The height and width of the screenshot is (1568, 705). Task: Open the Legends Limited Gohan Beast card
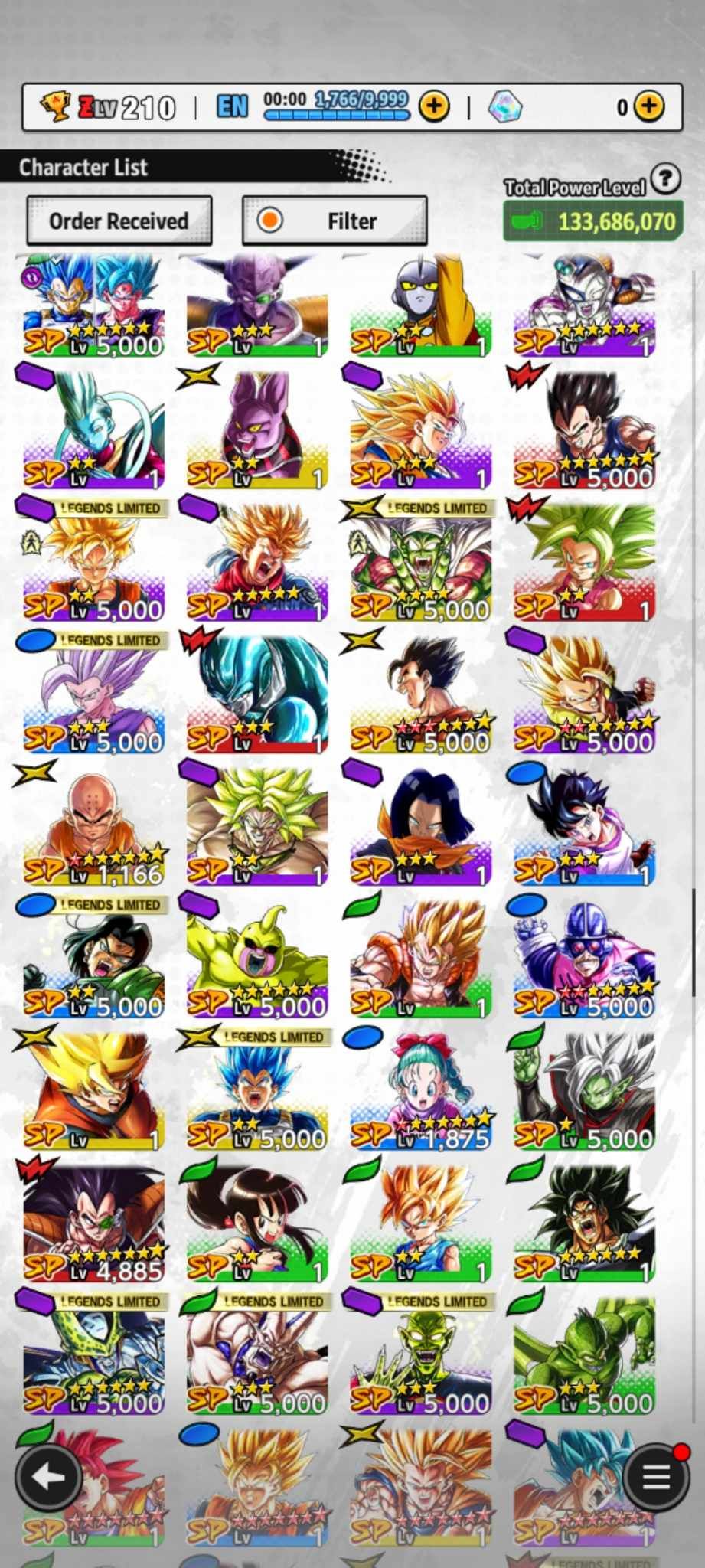[x=93, y=695]
